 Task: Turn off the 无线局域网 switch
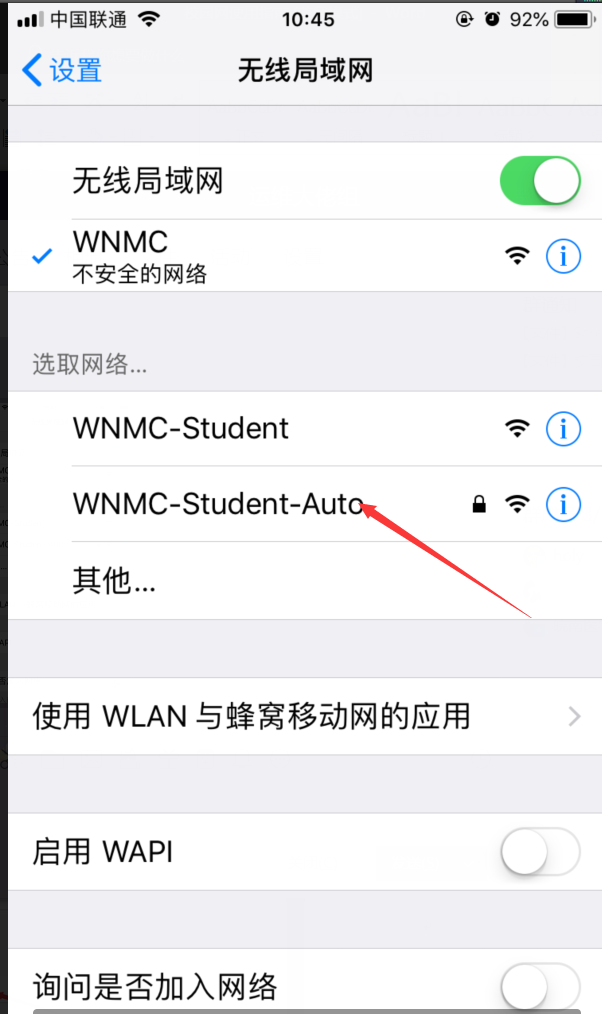539,181
